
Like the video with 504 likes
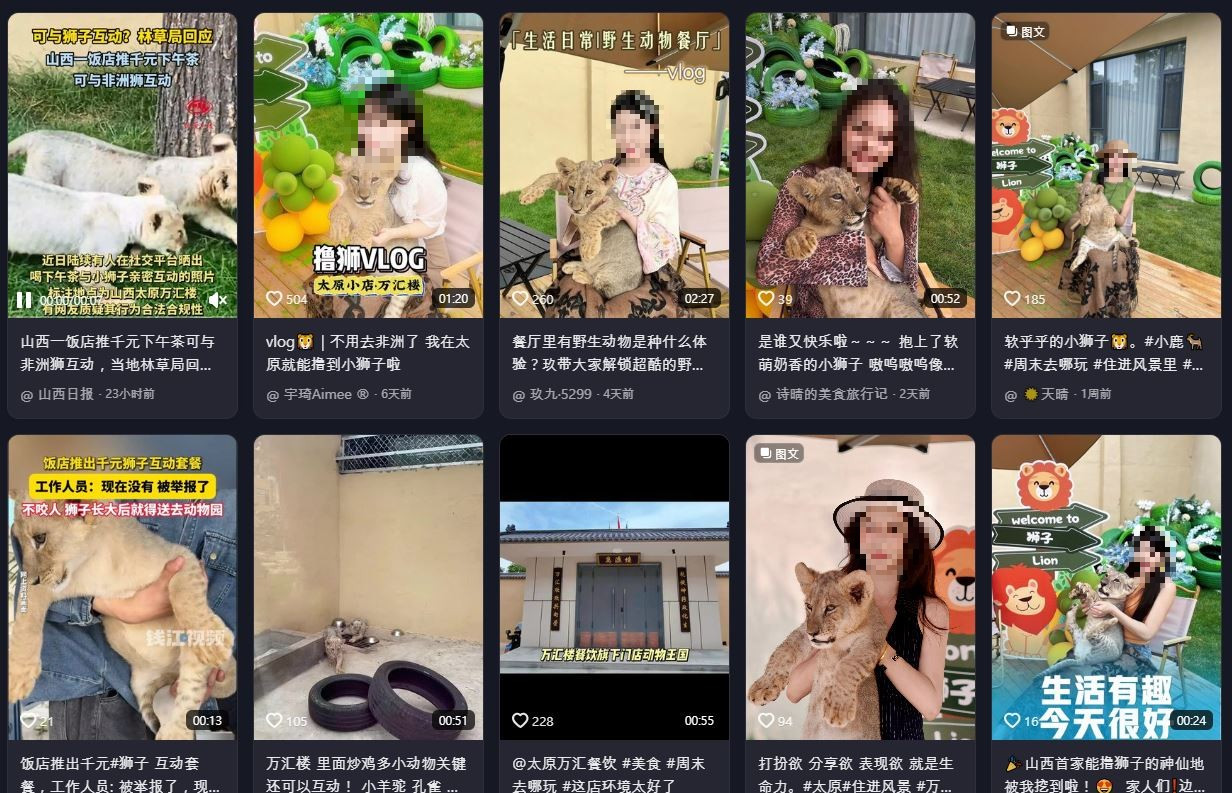(x=274, y=298)
